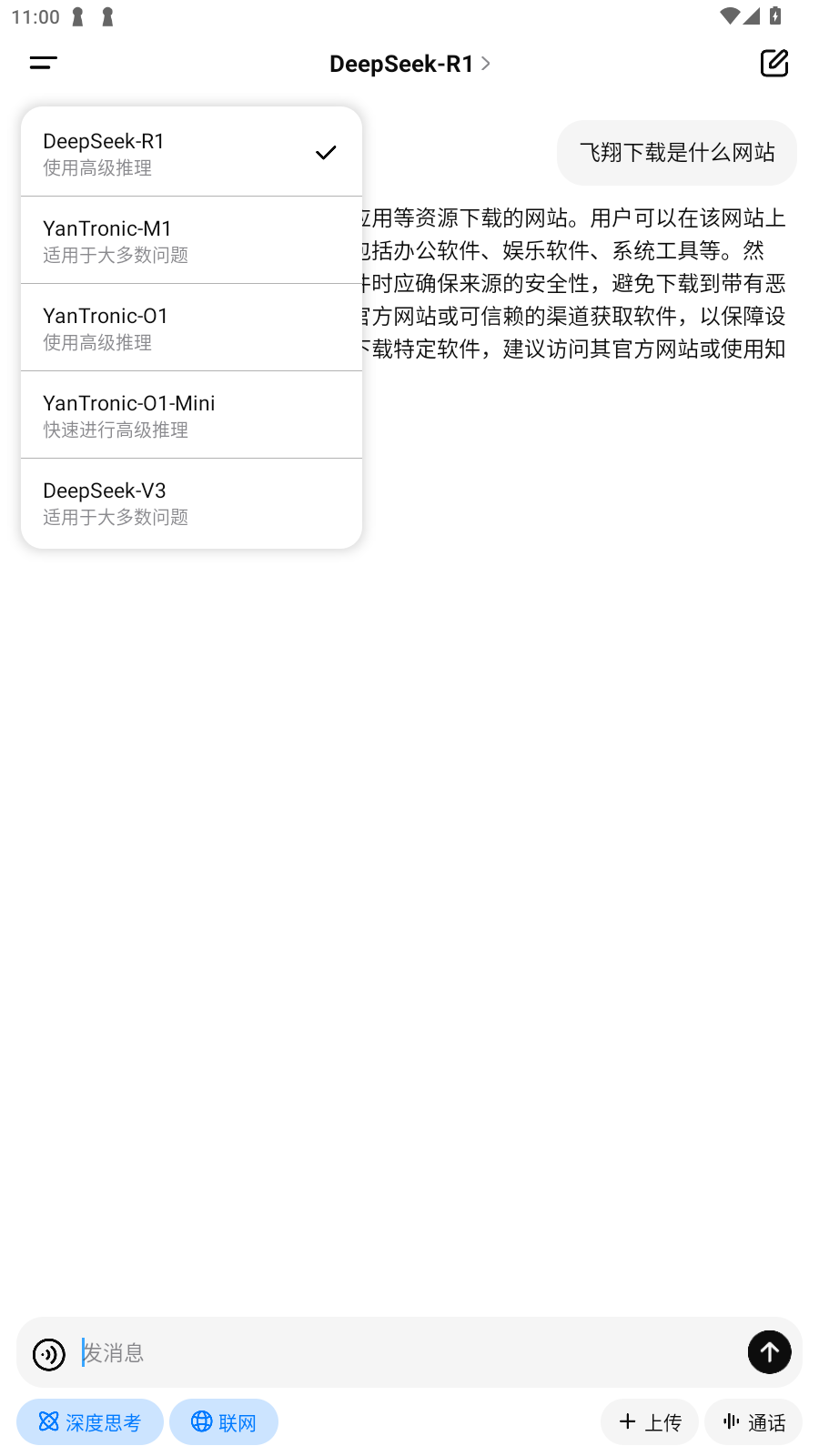
Task: Toggle the 联网 web search chip
Action: (224, 1421)
